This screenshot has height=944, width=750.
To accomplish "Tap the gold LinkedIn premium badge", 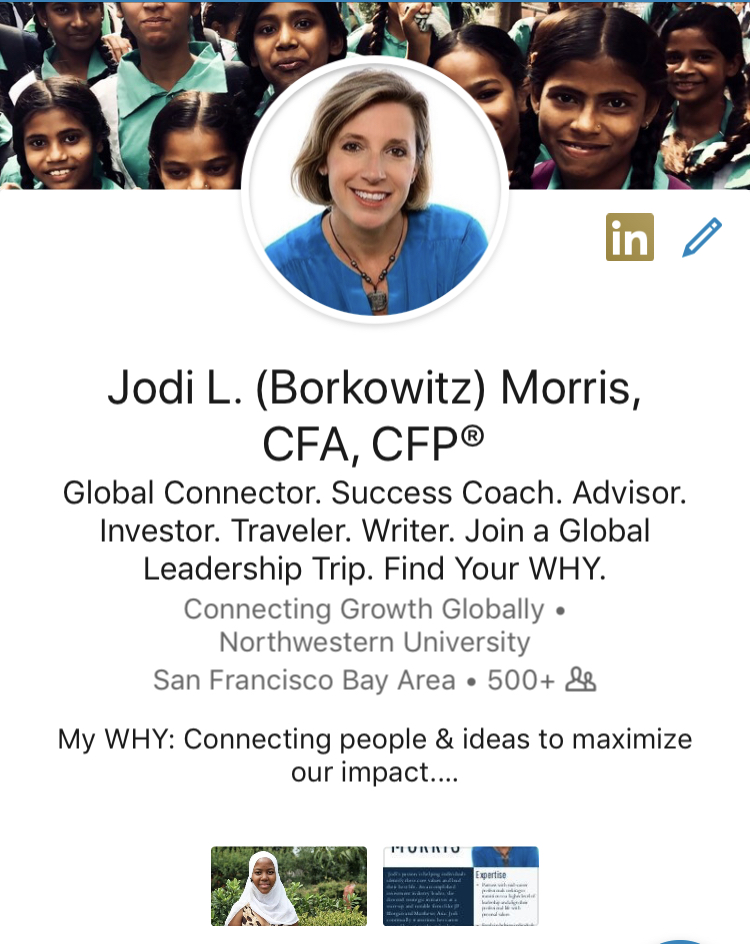I will tap(630, 238).
